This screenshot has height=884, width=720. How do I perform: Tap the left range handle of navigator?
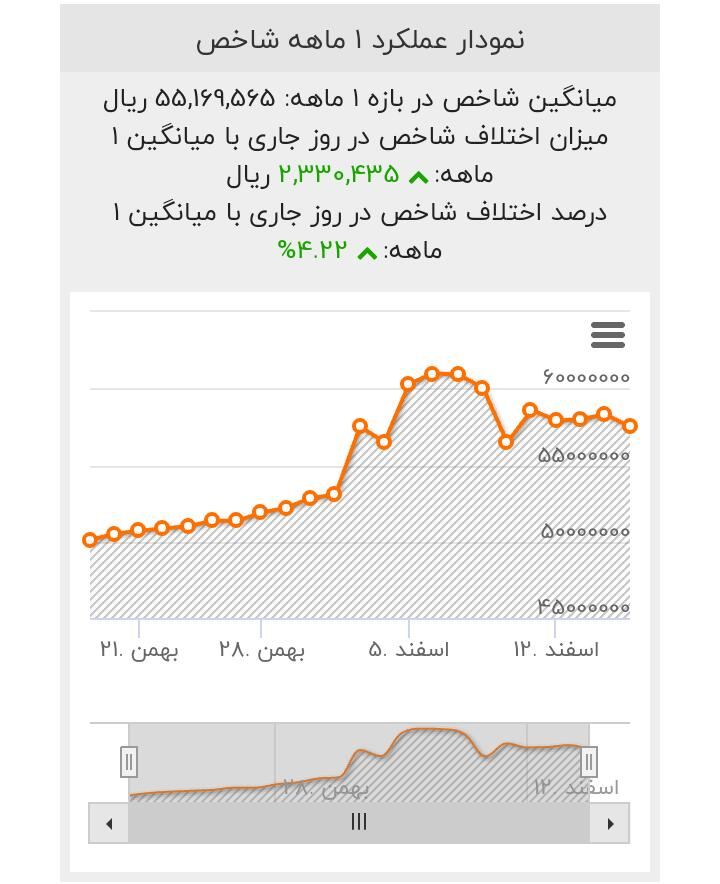click(x=129, y=762)
